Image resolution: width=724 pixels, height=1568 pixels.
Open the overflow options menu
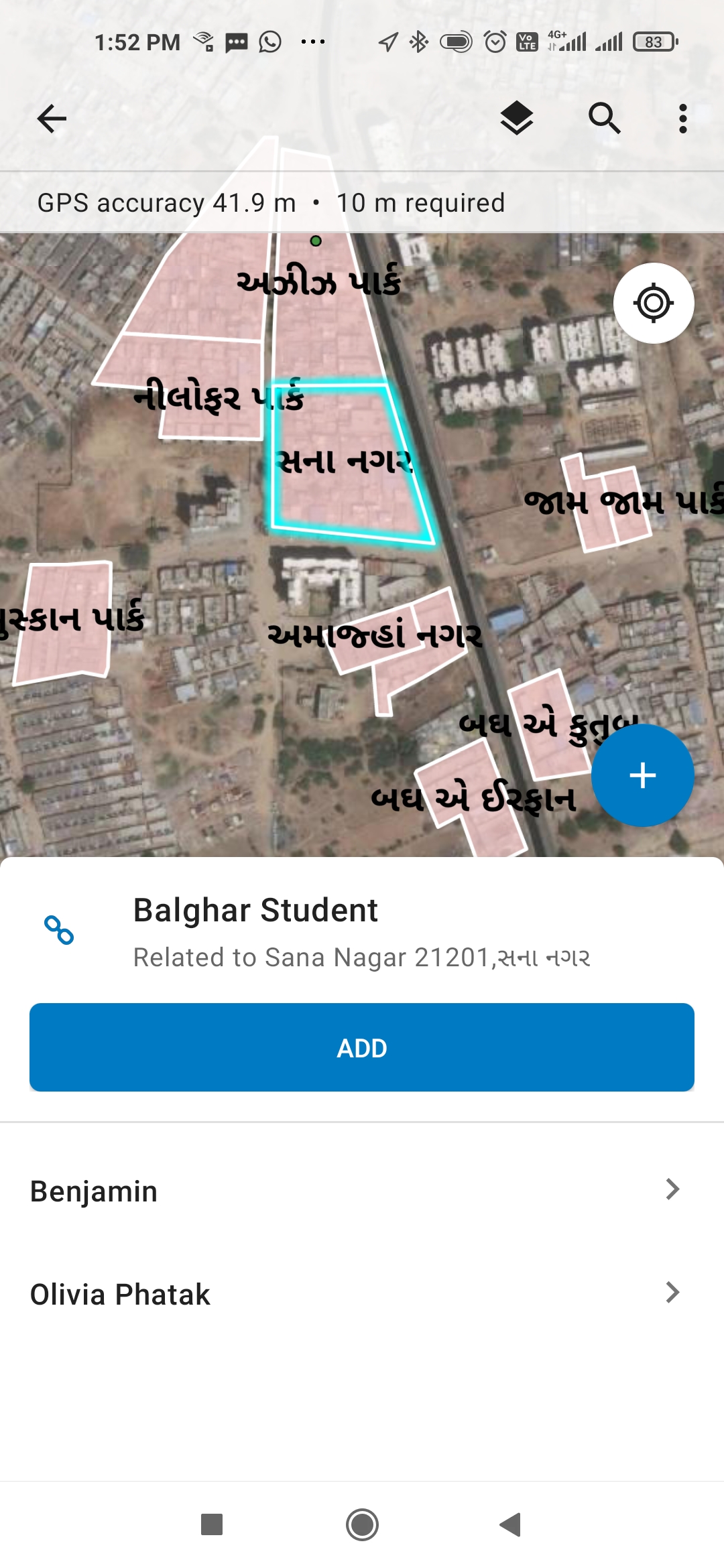[682, 119]
